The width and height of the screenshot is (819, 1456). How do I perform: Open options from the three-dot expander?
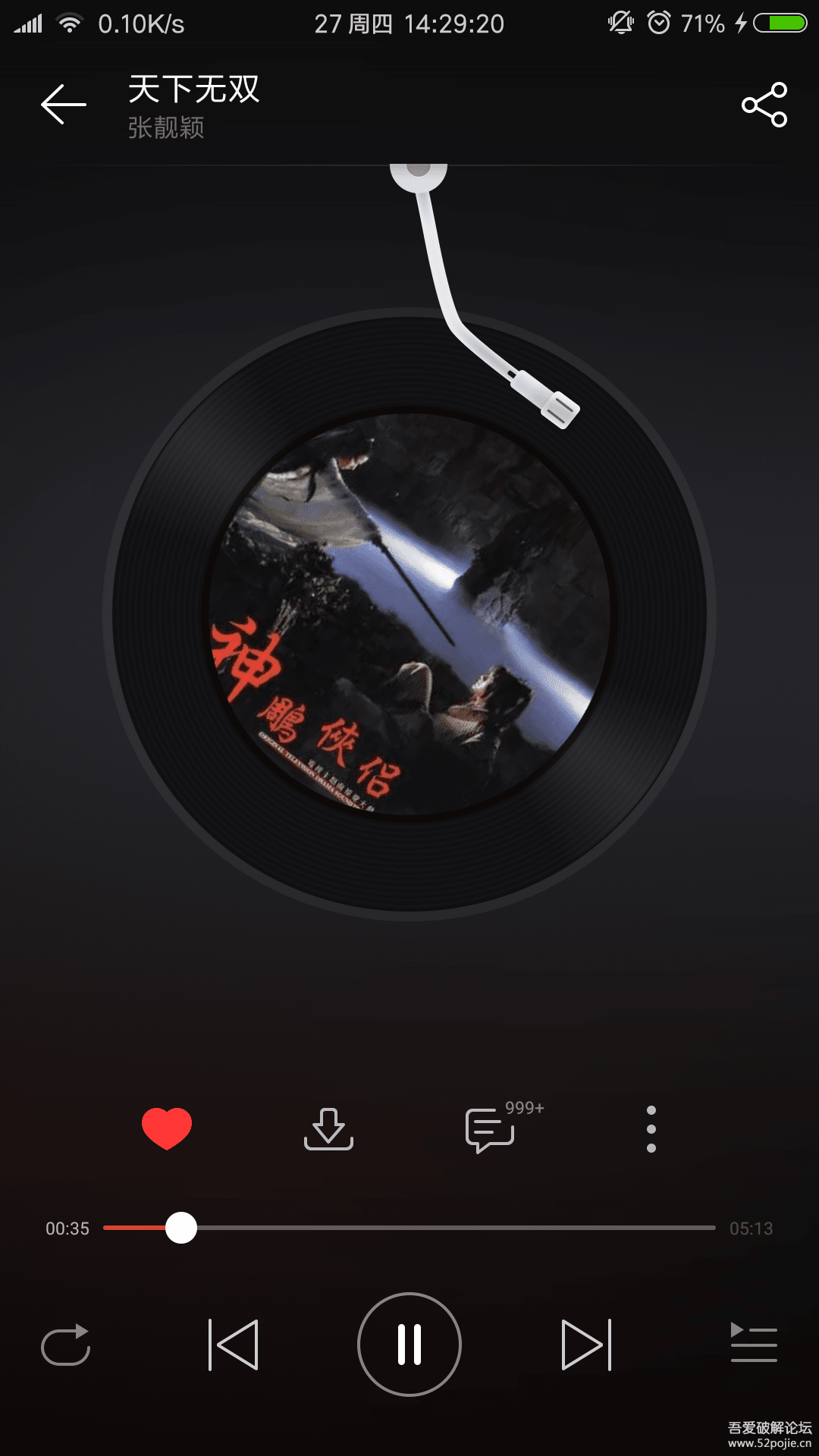point(651,1128)
